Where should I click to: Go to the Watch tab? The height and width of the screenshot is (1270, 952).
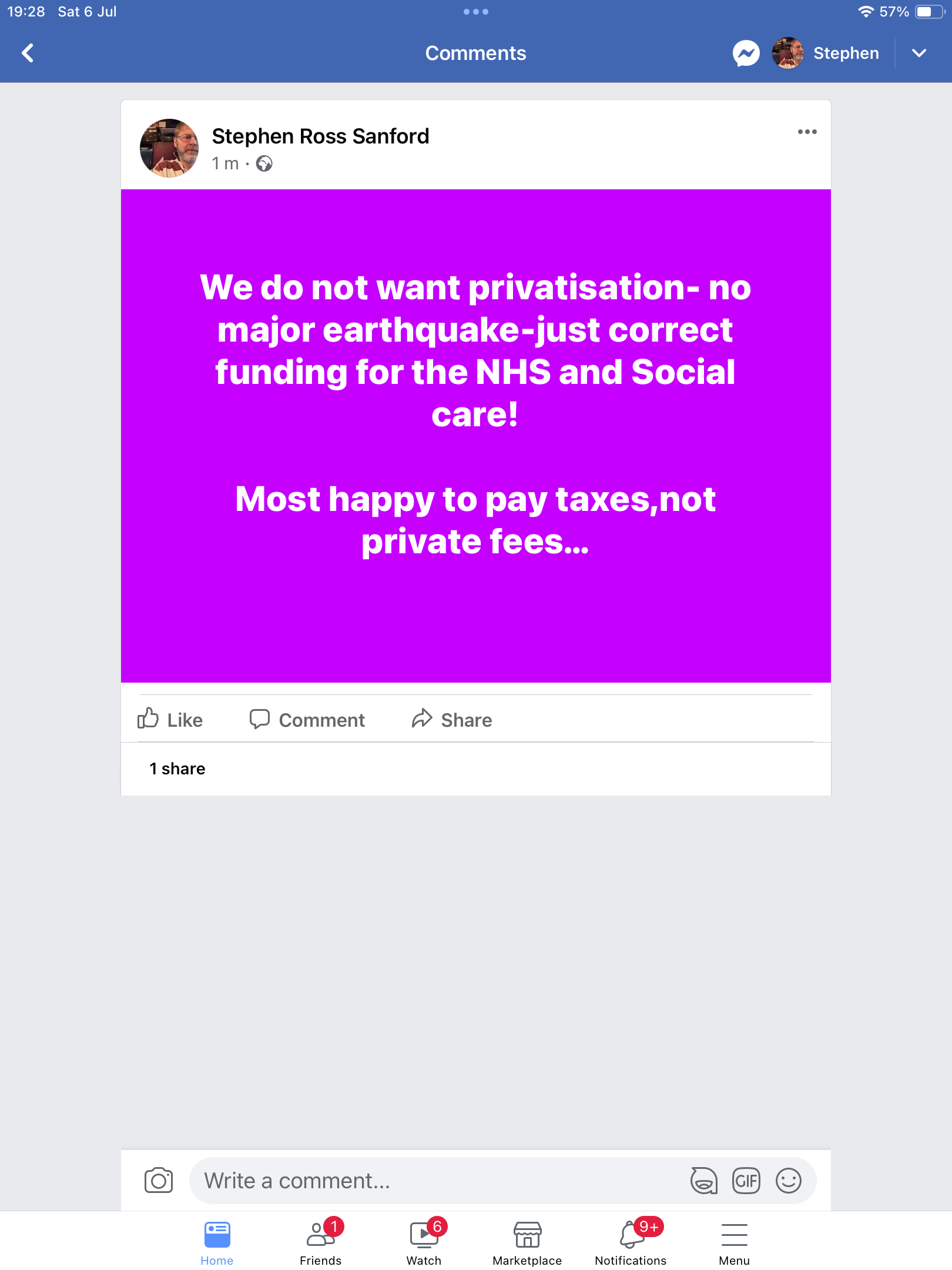coord(424,1242)
